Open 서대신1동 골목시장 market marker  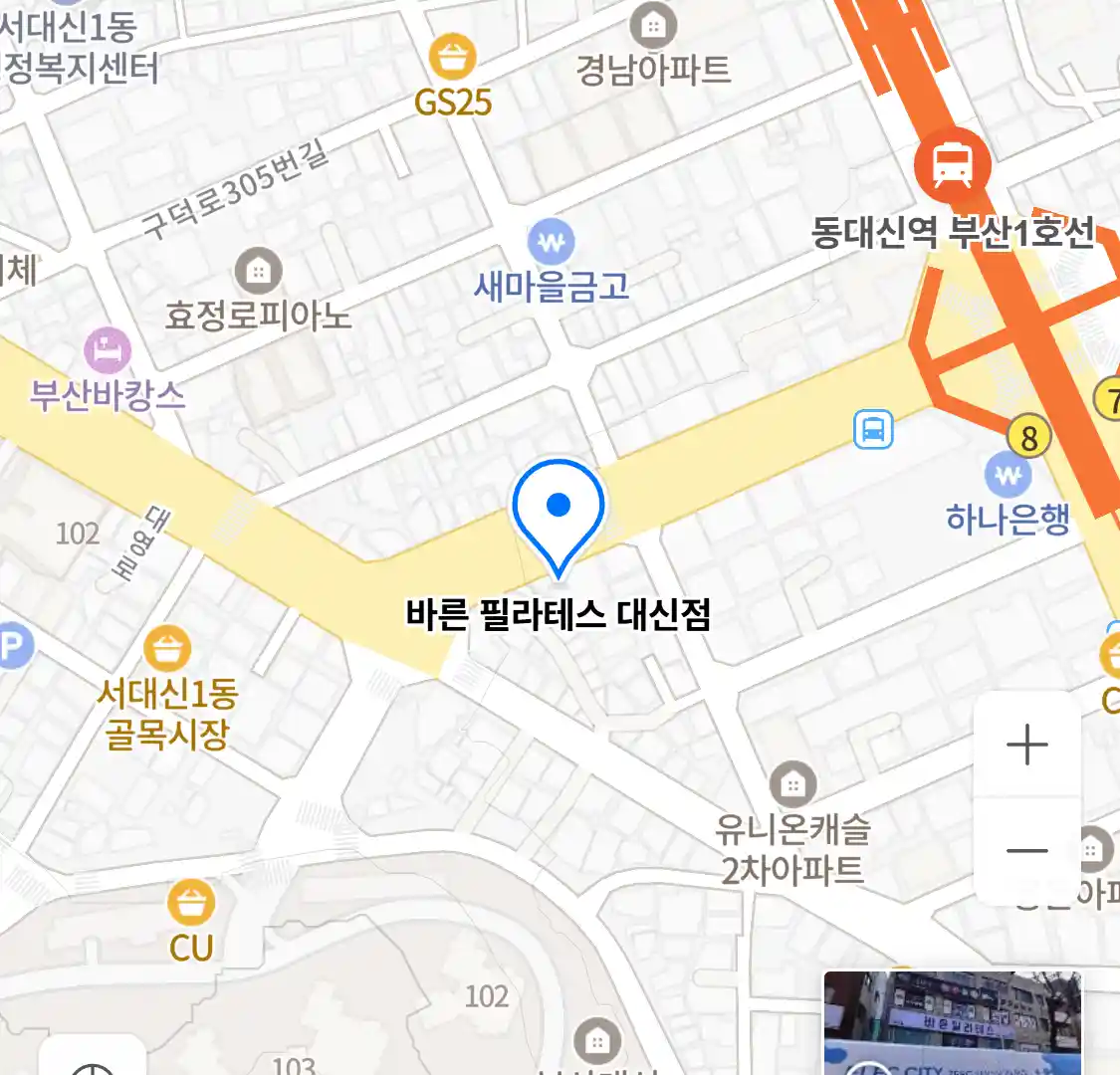coord(167,650)
